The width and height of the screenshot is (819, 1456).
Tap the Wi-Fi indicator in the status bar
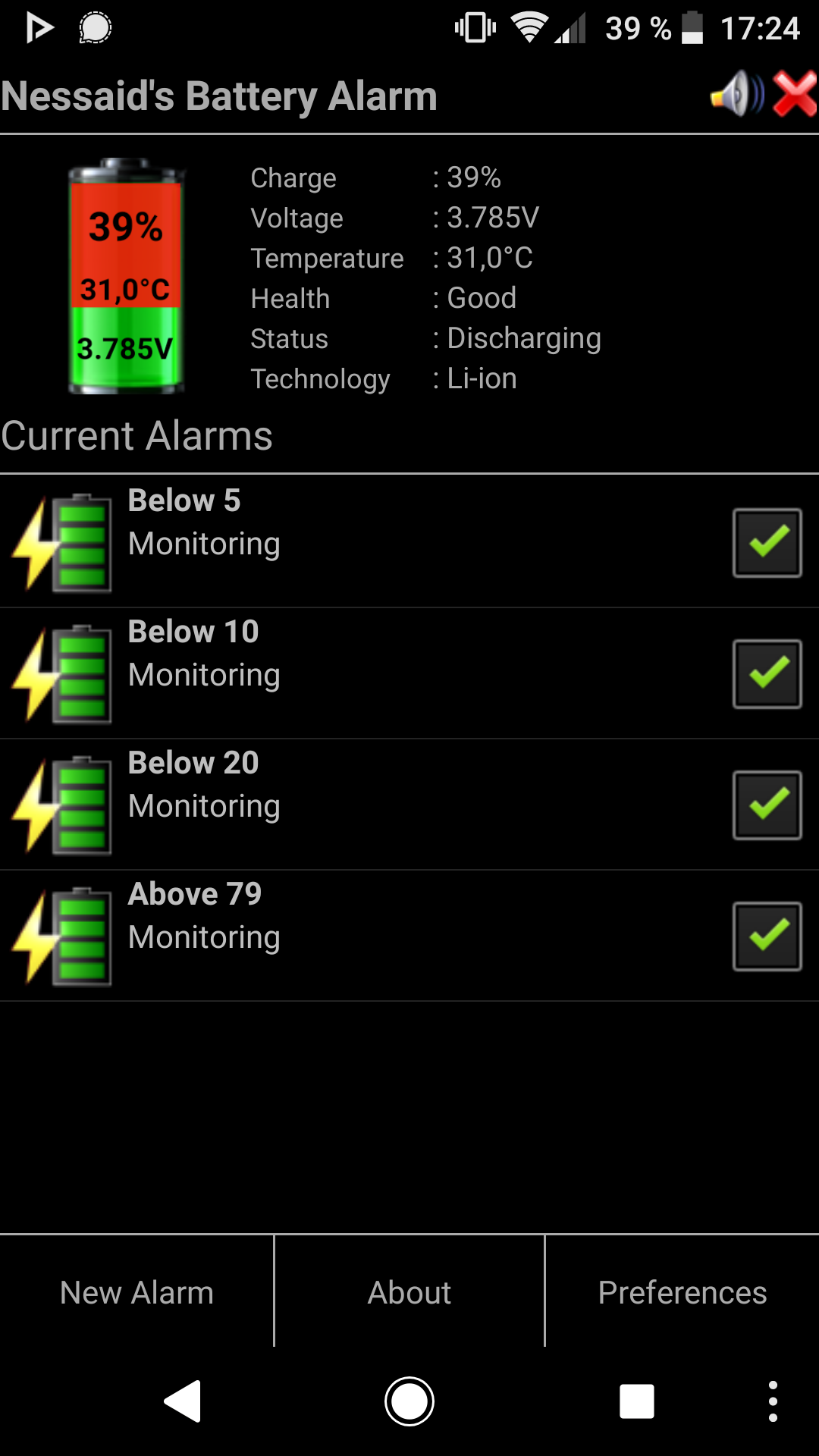coord(531,27)
